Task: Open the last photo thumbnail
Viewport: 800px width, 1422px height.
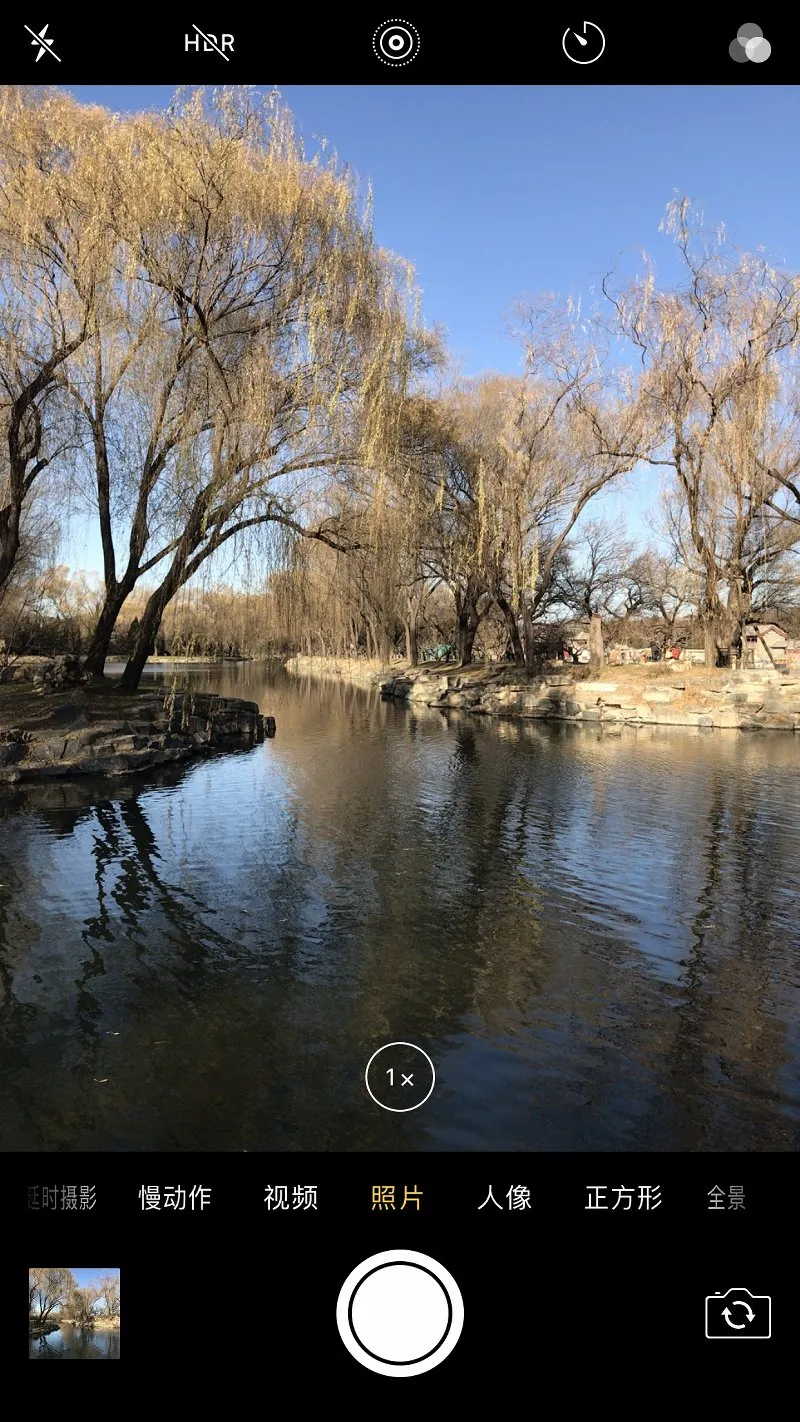Action: 74,1313
